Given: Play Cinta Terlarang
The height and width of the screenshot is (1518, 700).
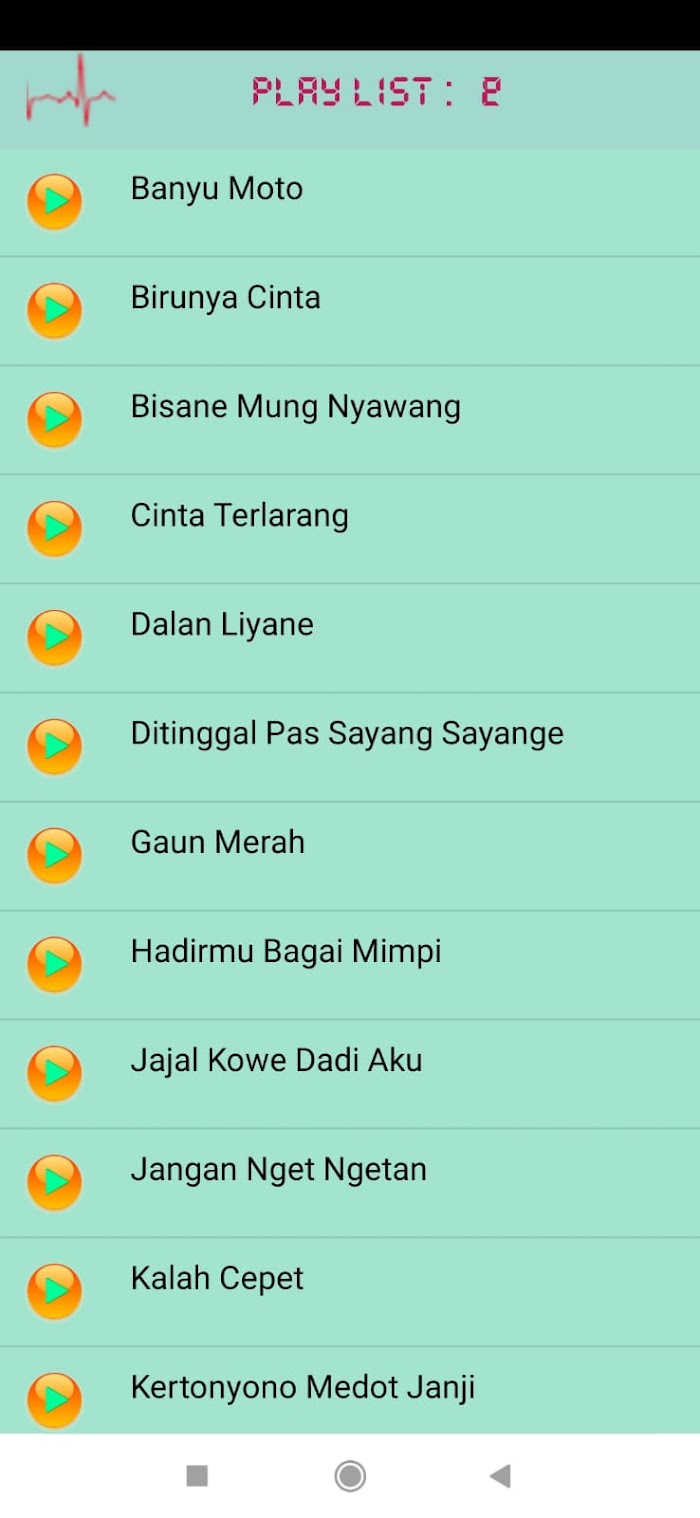Looking at the screenshot, I should 55,528.
